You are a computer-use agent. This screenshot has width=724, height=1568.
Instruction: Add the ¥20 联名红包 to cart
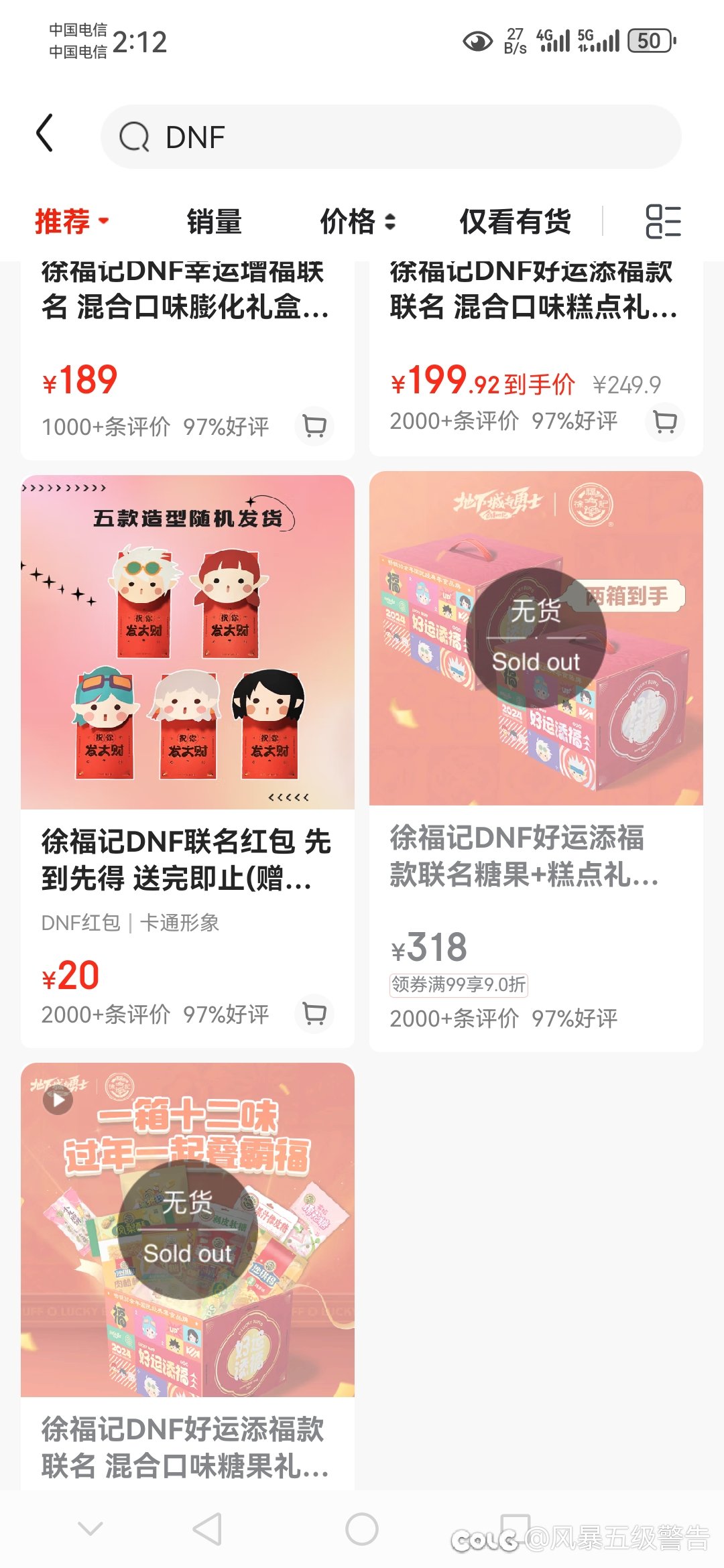314,1014
